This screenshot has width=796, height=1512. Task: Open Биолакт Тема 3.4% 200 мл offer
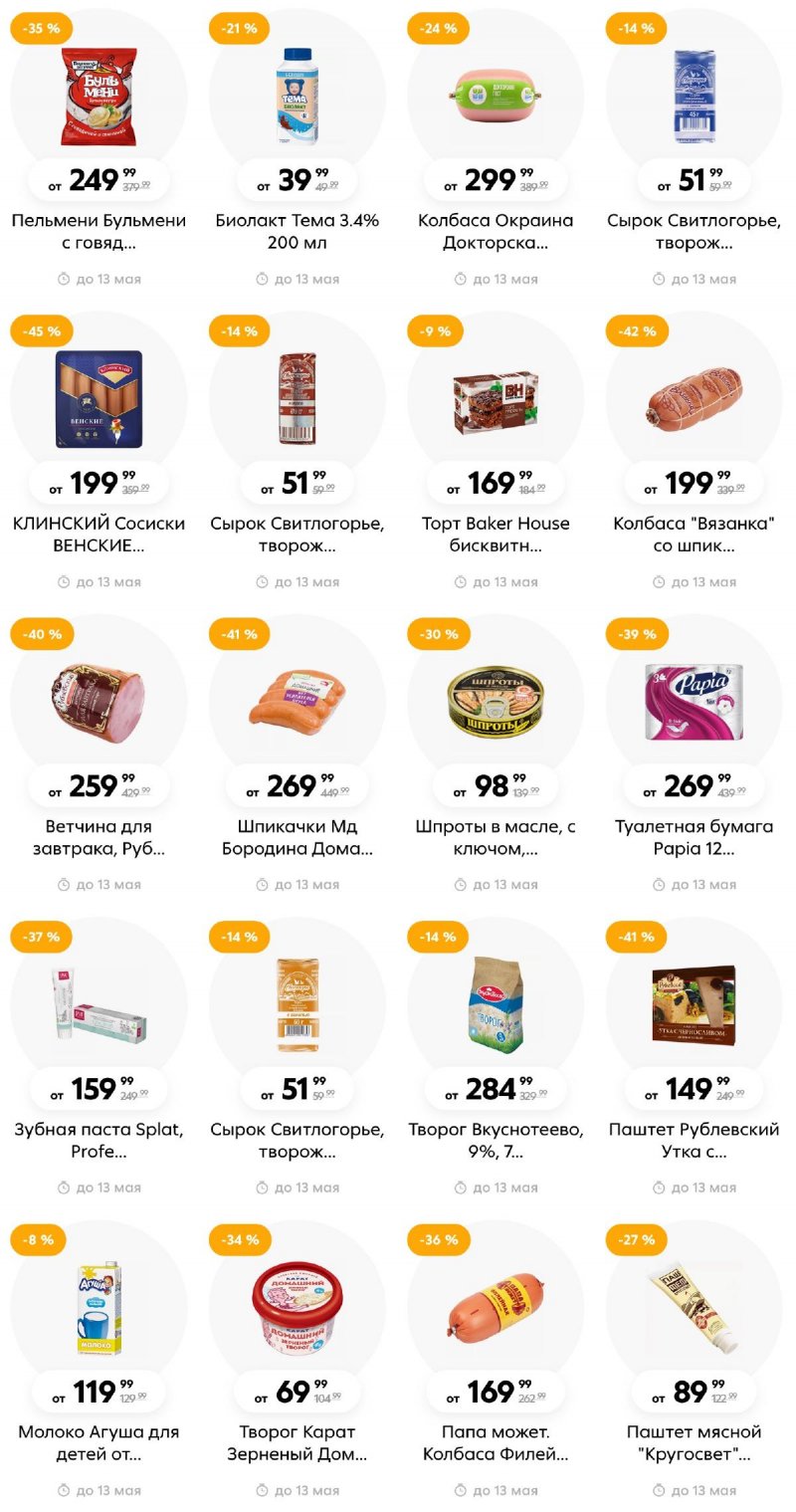(x=298, y=100)
